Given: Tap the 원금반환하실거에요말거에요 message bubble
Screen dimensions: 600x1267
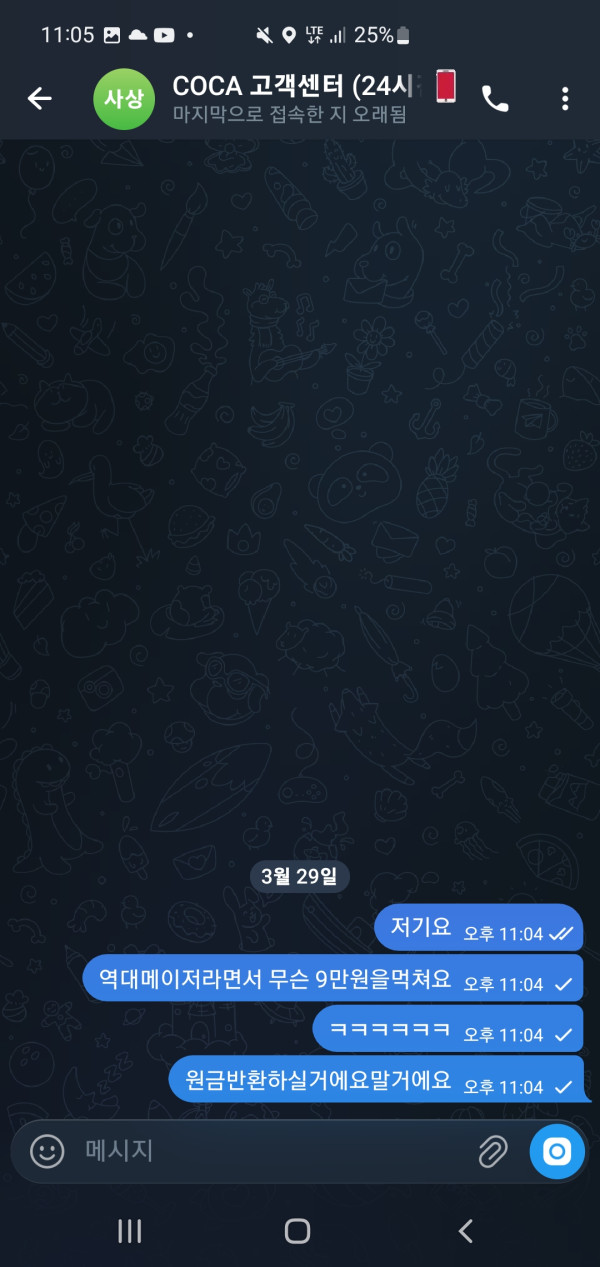Looking at the screenshot, I should 375,1080.
